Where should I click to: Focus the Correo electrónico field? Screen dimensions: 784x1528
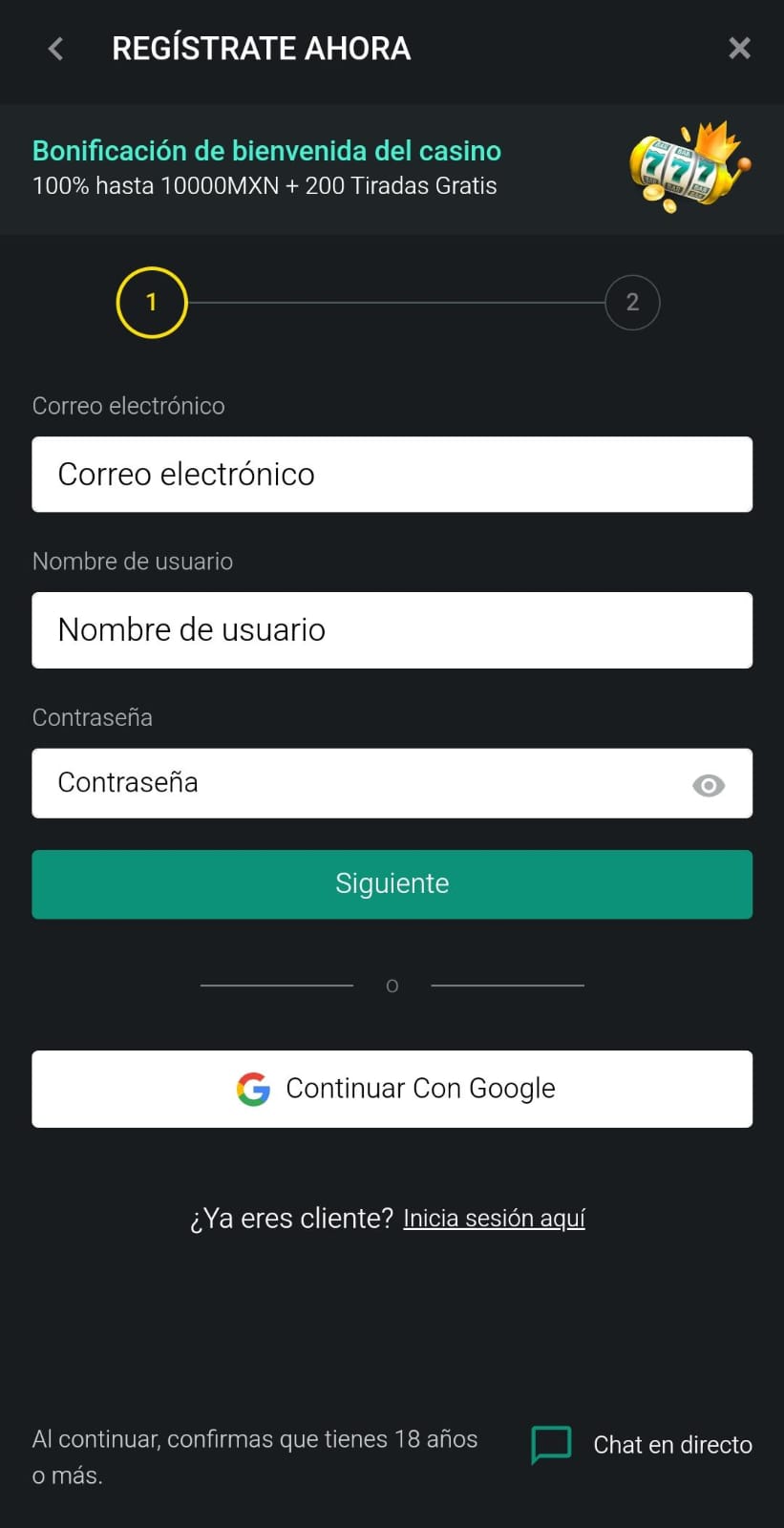pos(392,475)
